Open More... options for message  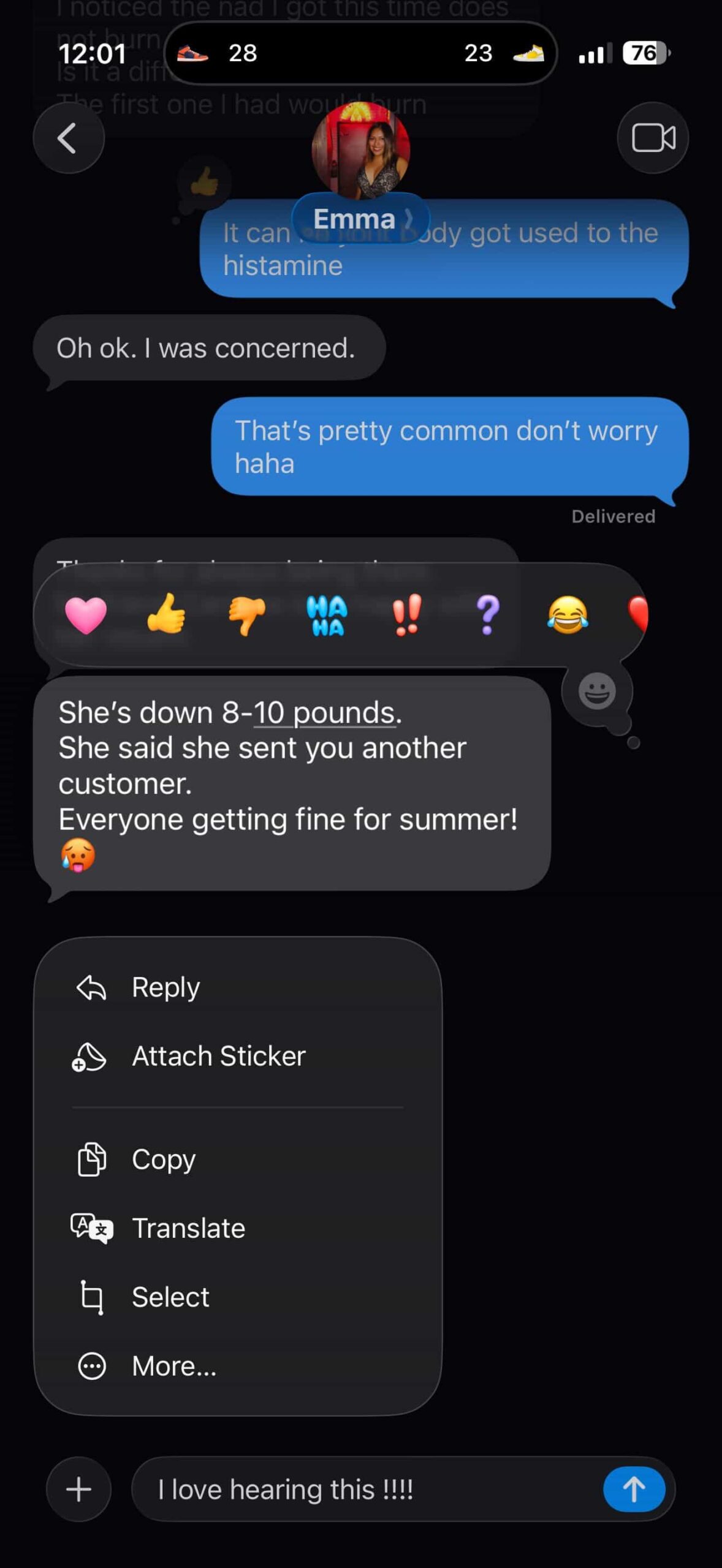174,1366
